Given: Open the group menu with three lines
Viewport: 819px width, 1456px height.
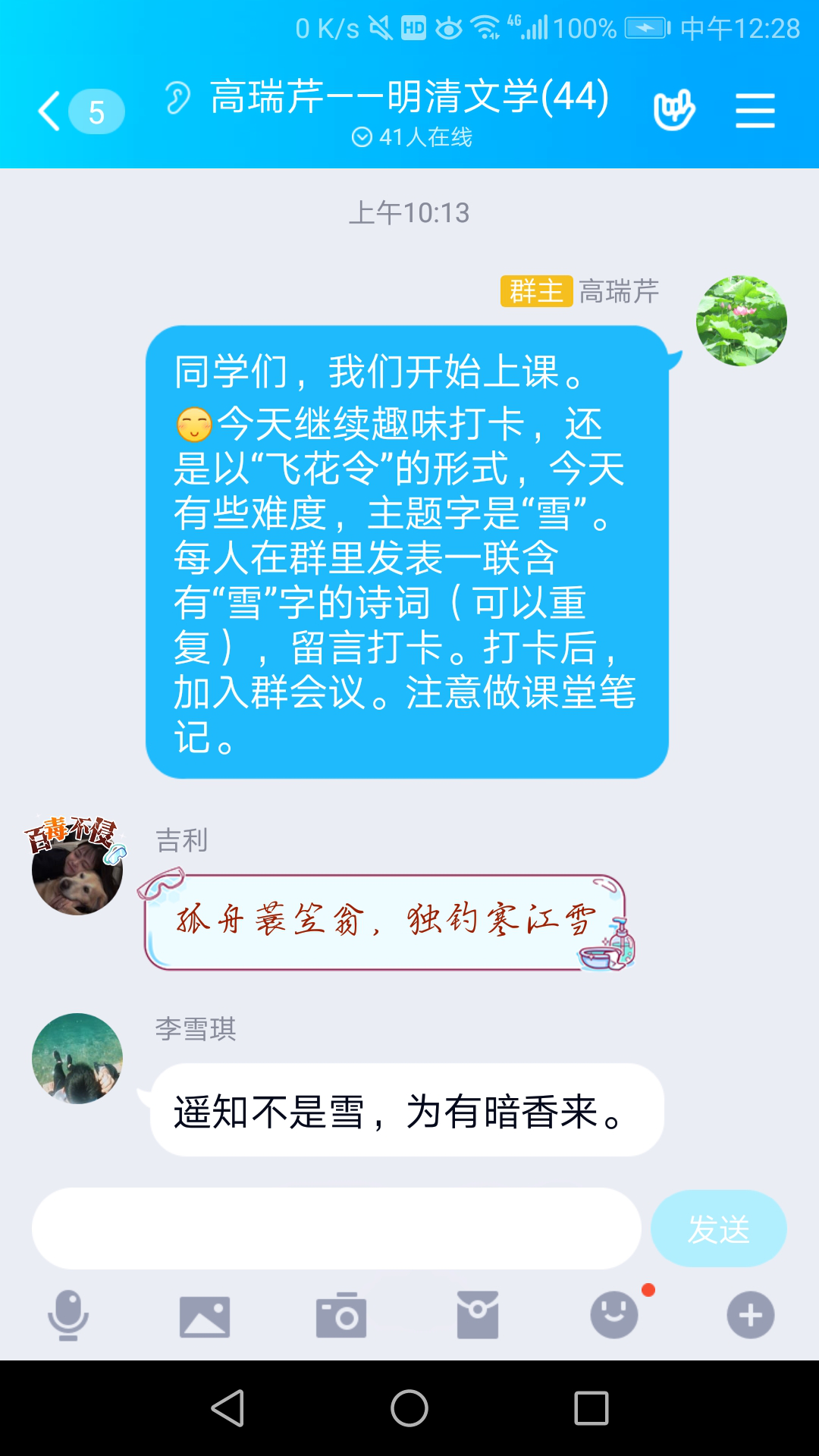Looking at the screenshot, I should tap(755, 111).
